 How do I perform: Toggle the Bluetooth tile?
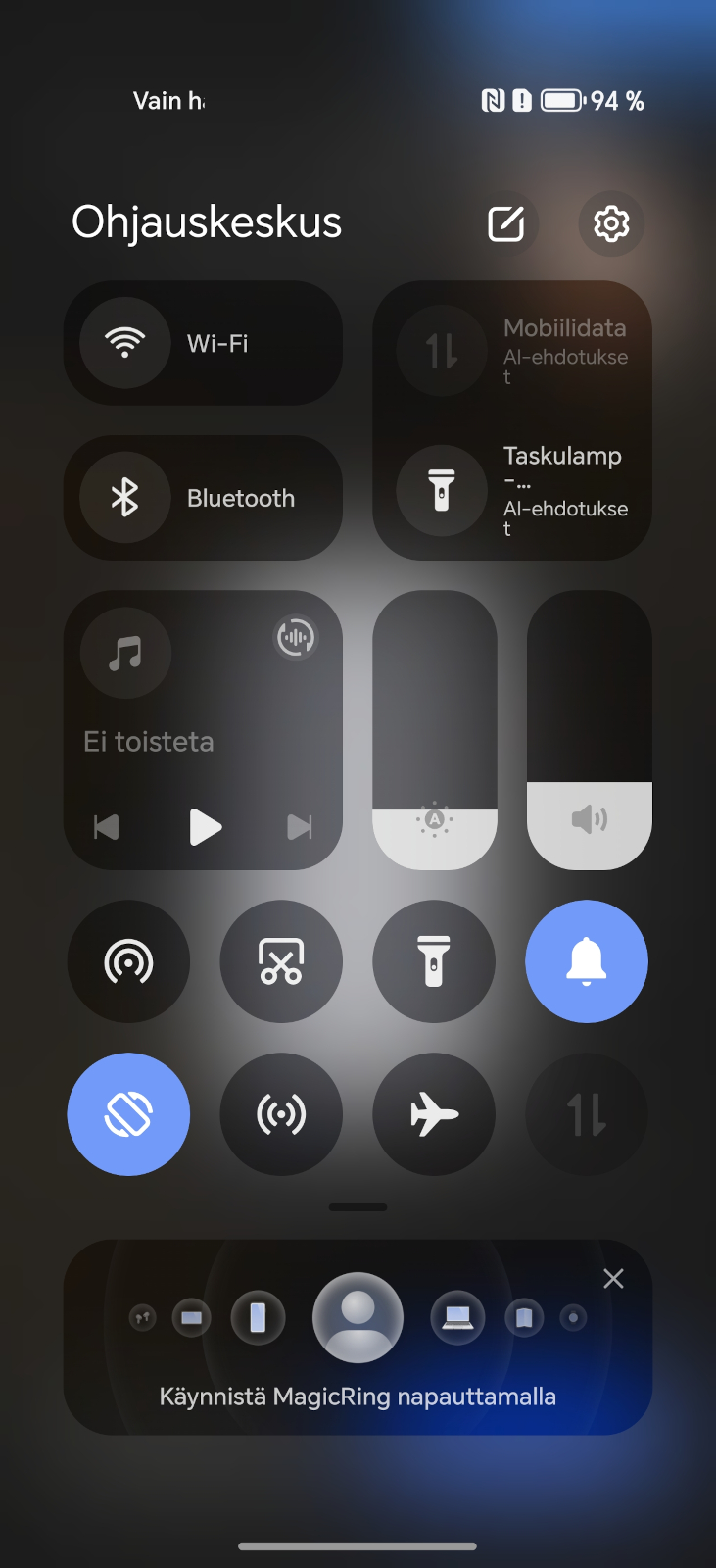point(203,498)
